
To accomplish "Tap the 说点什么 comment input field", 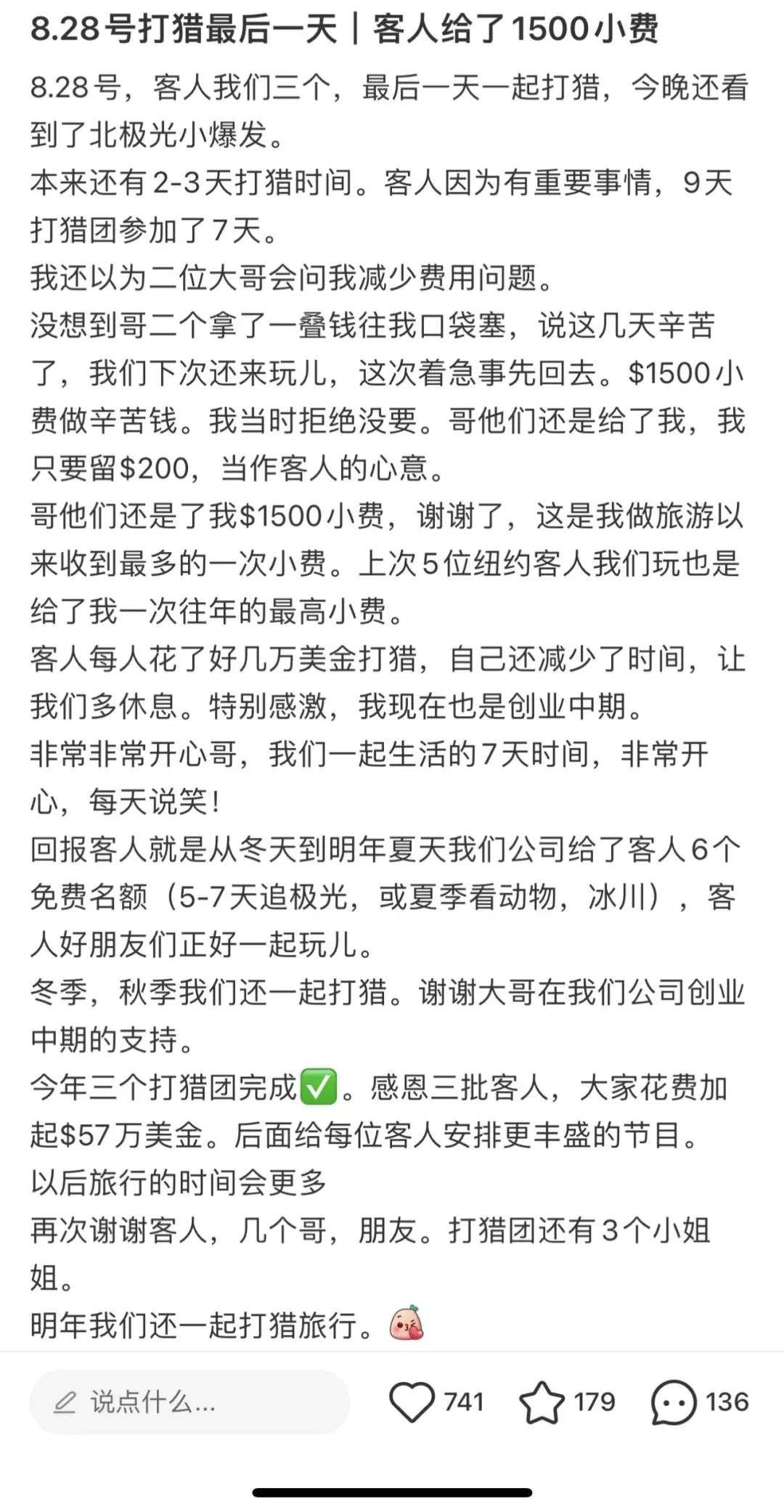I will click(x=189, y=1402).
